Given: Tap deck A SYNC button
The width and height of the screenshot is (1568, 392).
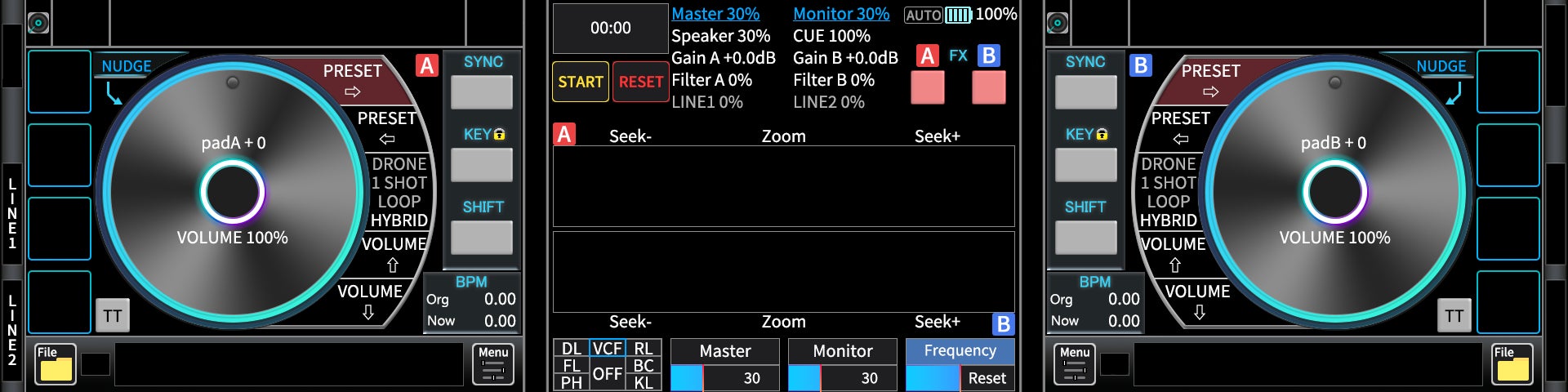Looking at the screenshot, I should pyautogui.click(x=482, y=91).
